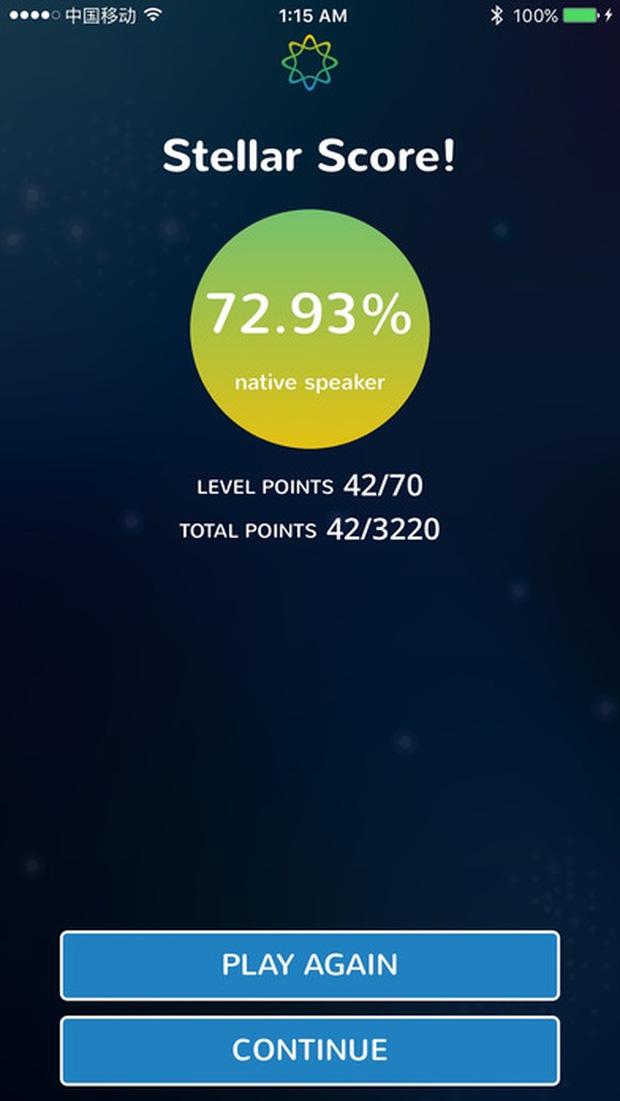Continue to the next screen
The width and height of the screenshot is (620, 1101).
[x=309, y=1050]
